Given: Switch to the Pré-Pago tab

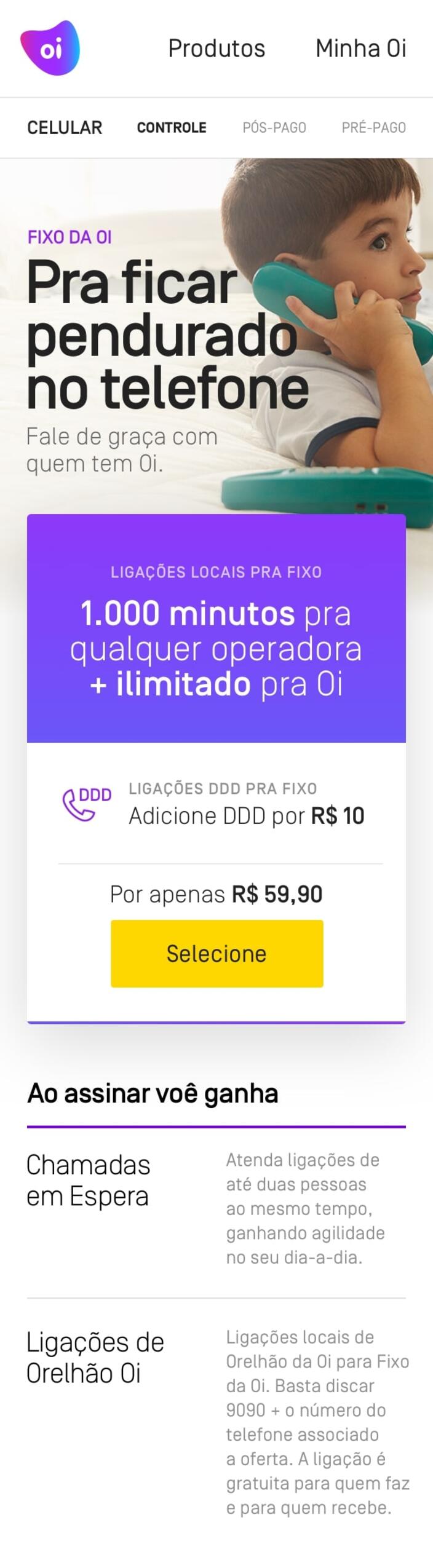Looking at the screenshot, I should pyautogui.click(x=373, y=128).
